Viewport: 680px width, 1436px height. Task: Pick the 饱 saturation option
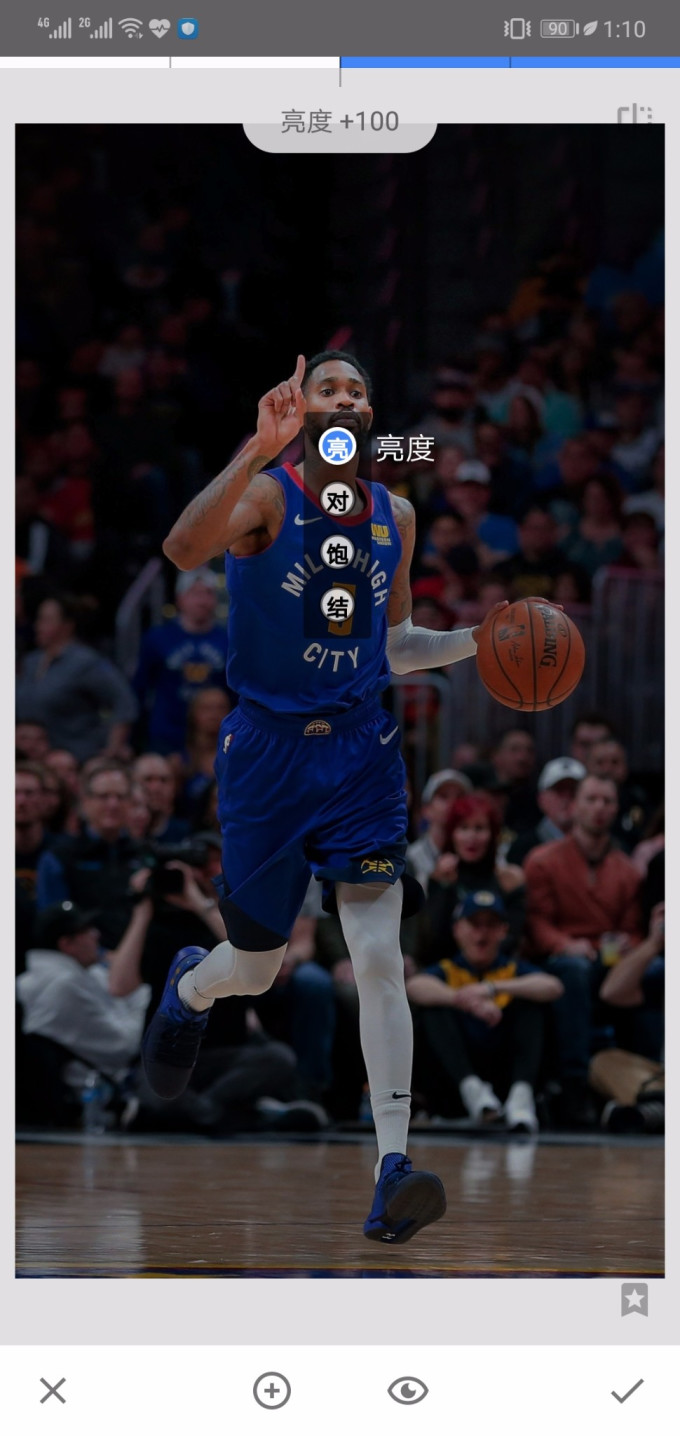pyautogui.click(x=338, y=552)
